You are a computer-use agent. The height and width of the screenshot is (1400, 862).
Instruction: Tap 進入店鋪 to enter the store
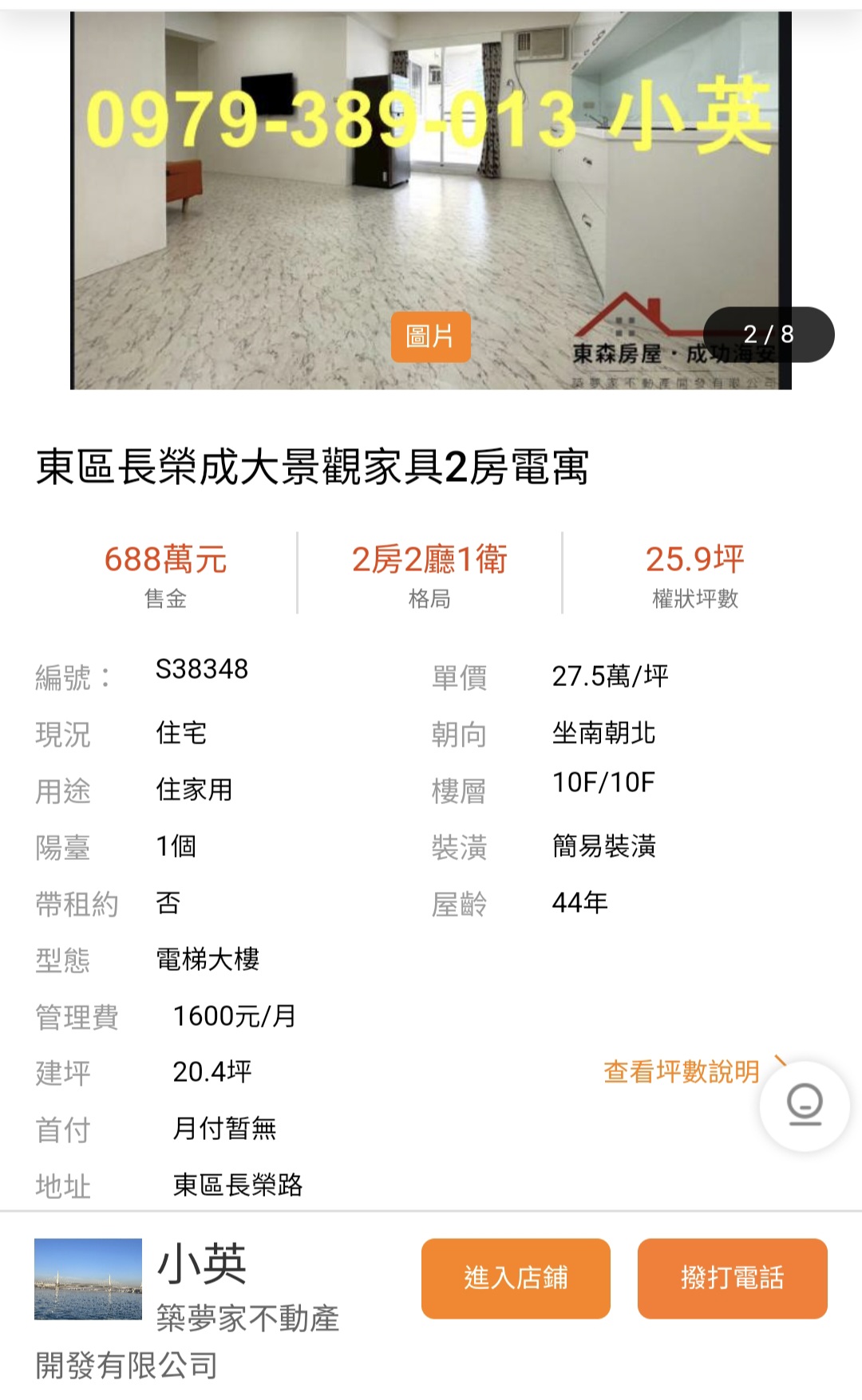point(516,1278)
